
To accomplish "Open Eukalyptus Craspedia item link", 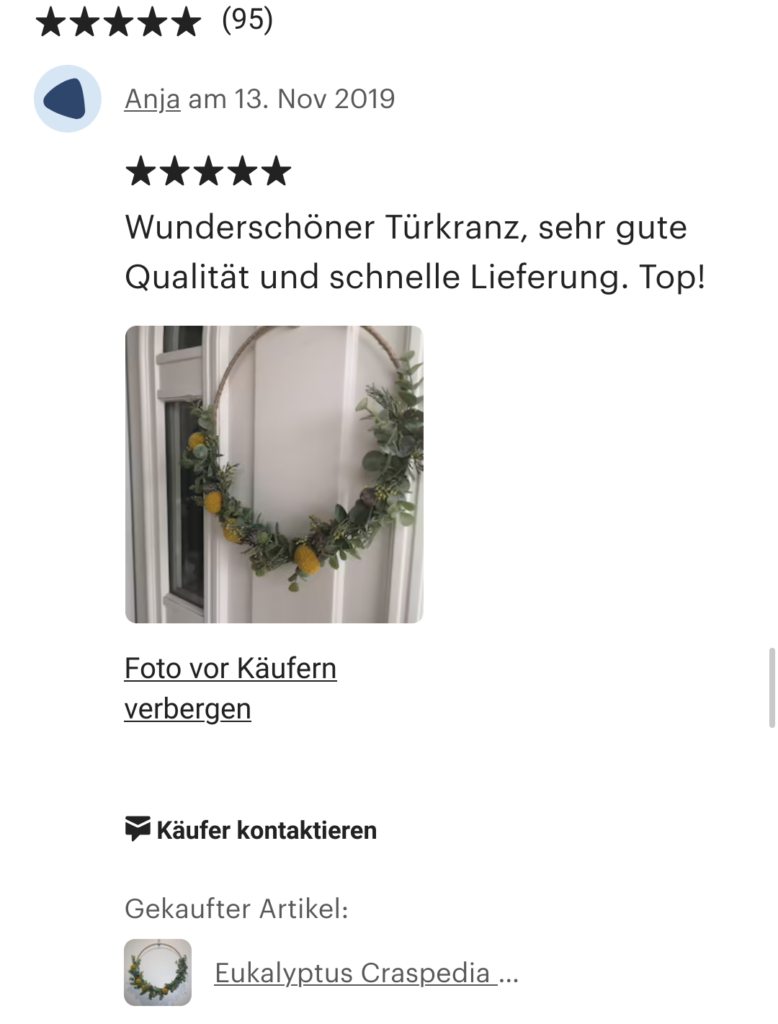I will click(366, 973).
